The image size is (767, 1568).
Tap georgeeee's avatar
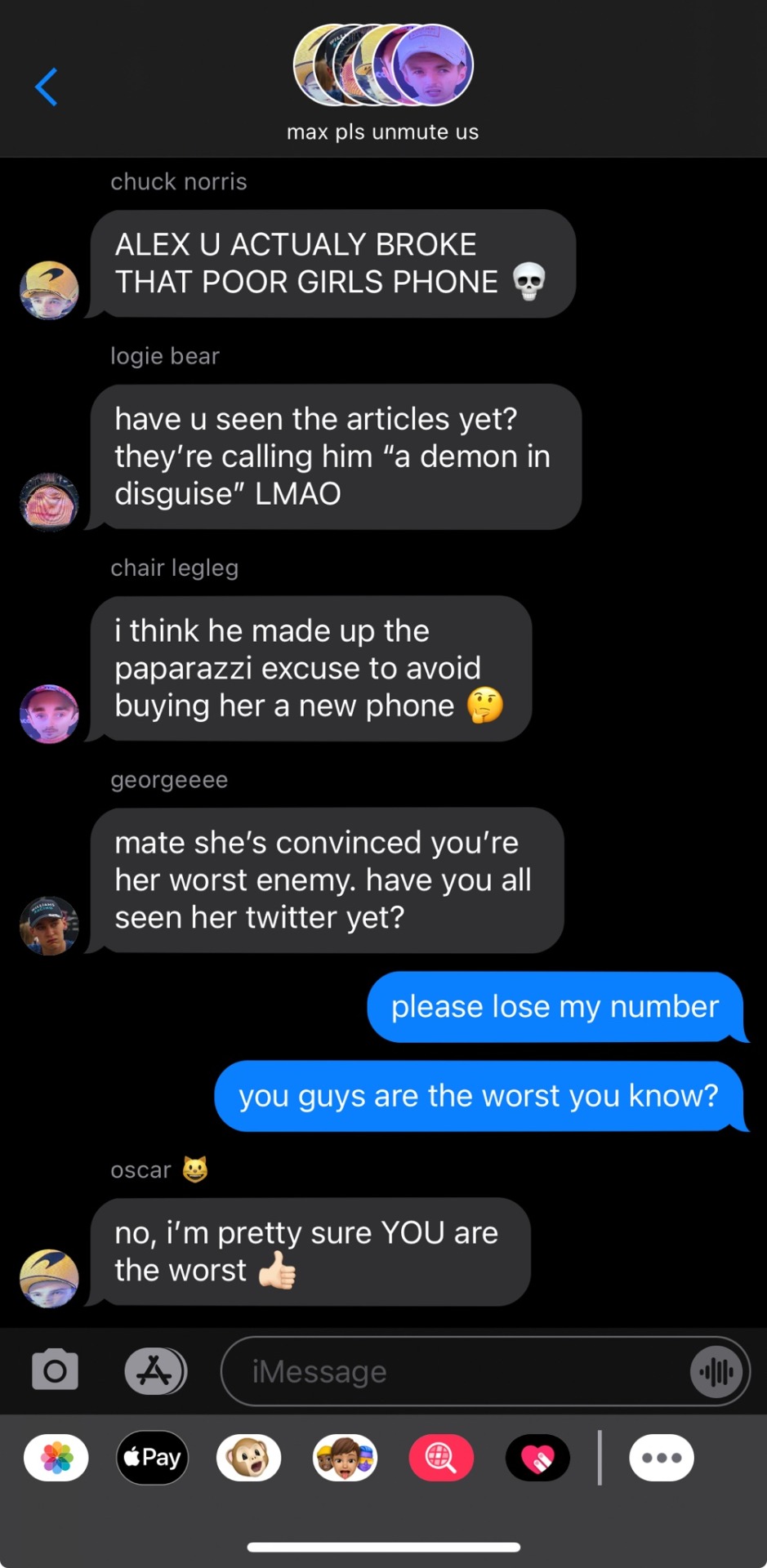49,925
